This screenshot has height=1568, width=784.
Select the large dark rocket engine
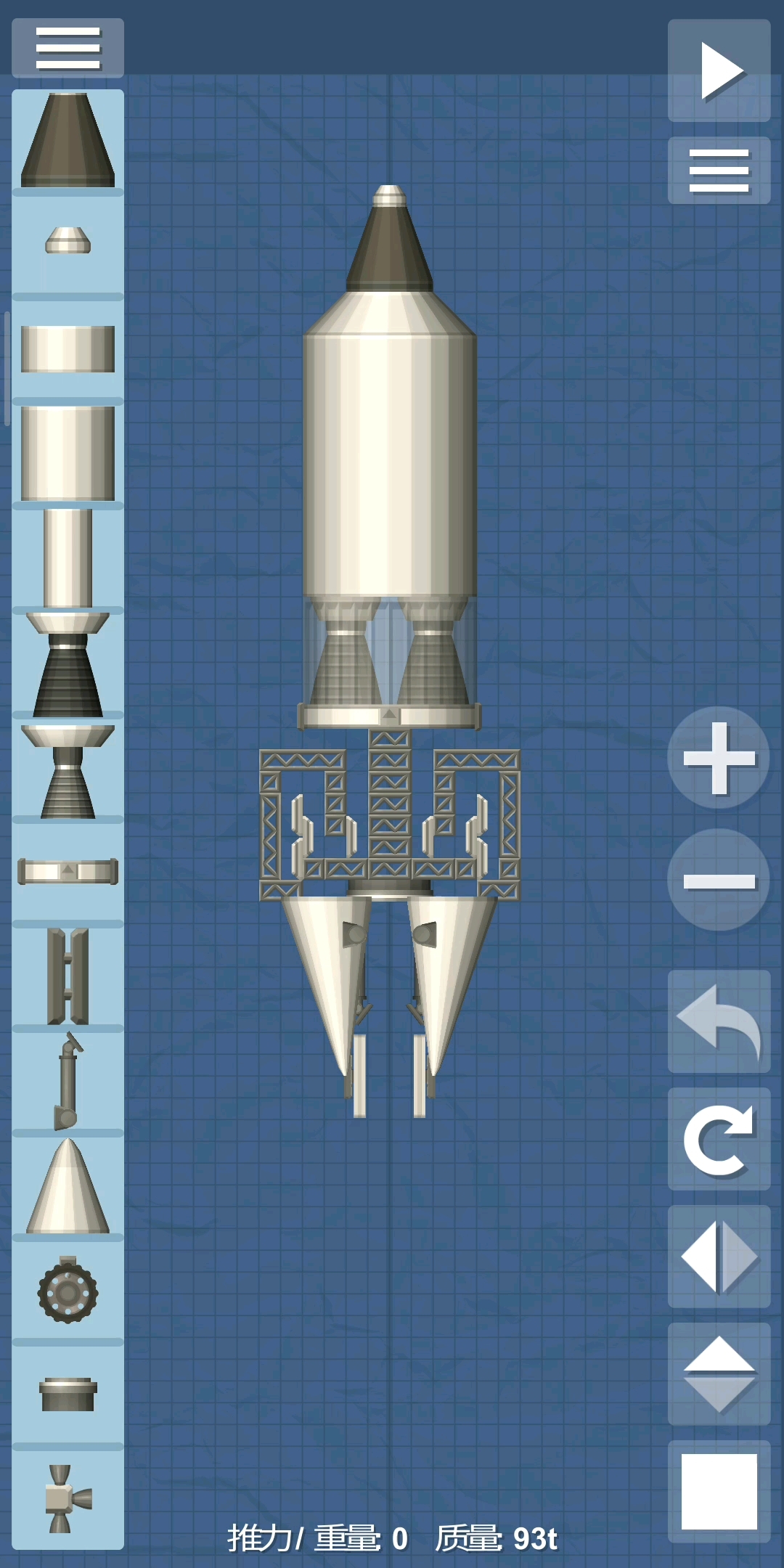[68, 664]
